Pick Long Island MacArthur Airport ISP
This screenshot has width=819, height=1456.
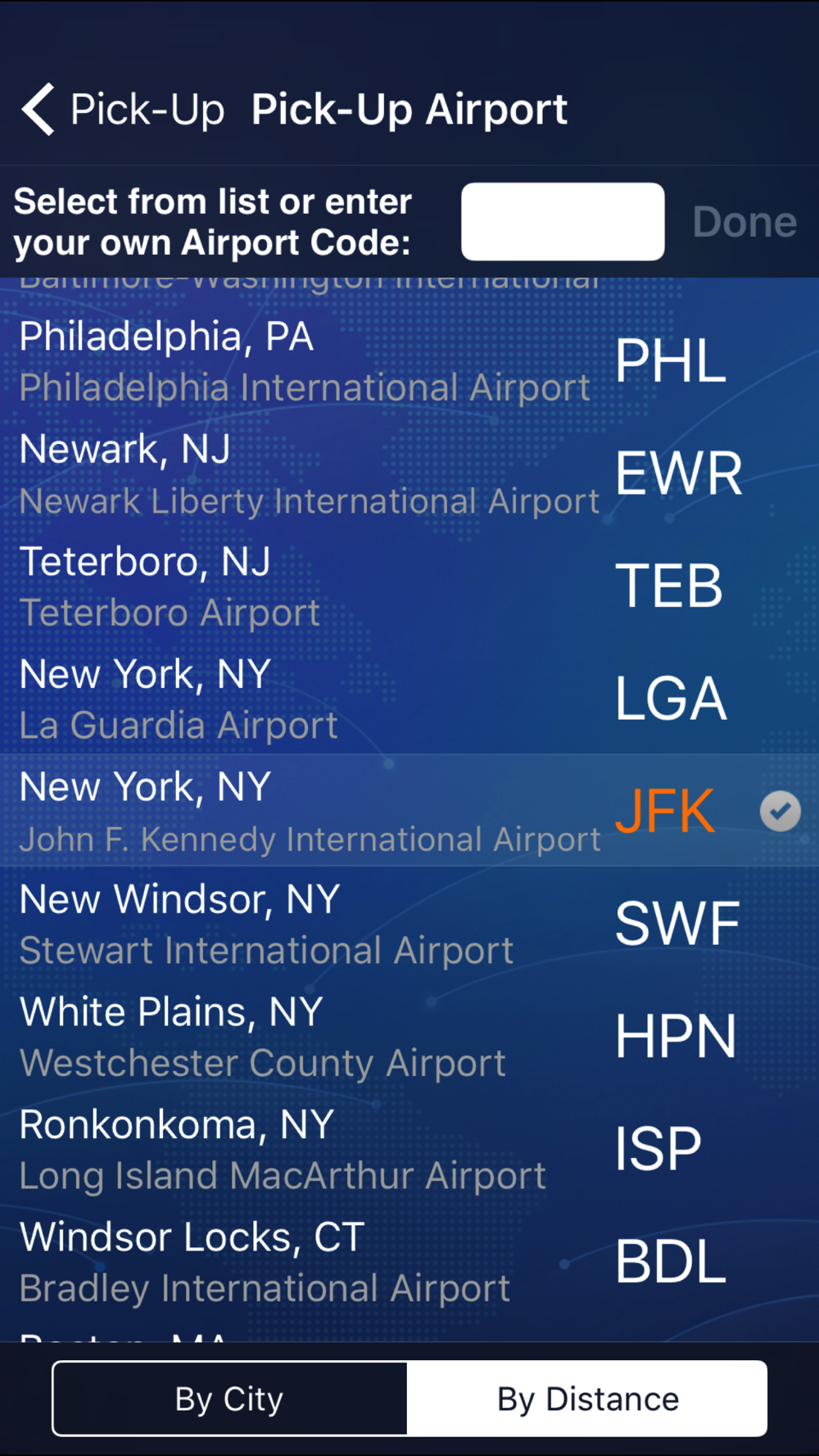pos(409,1148)
